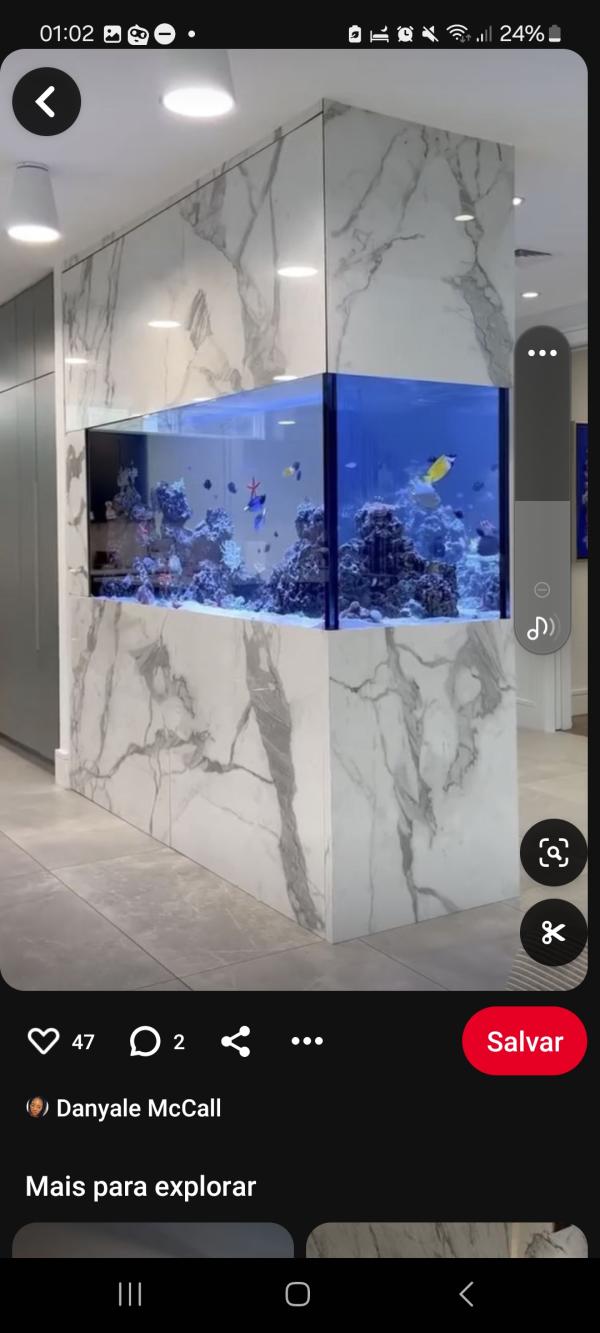Tap the Salvar button
The image size is (600, 1333).
point(524,1041)
